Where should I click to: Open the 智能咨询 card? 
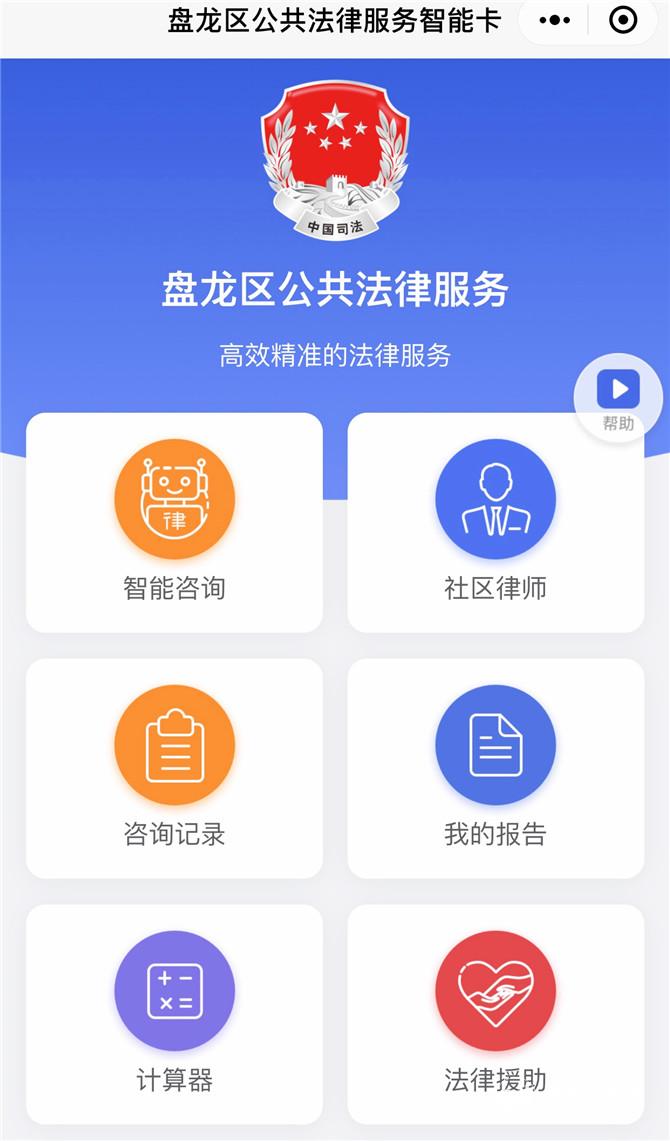coord(174,522)
